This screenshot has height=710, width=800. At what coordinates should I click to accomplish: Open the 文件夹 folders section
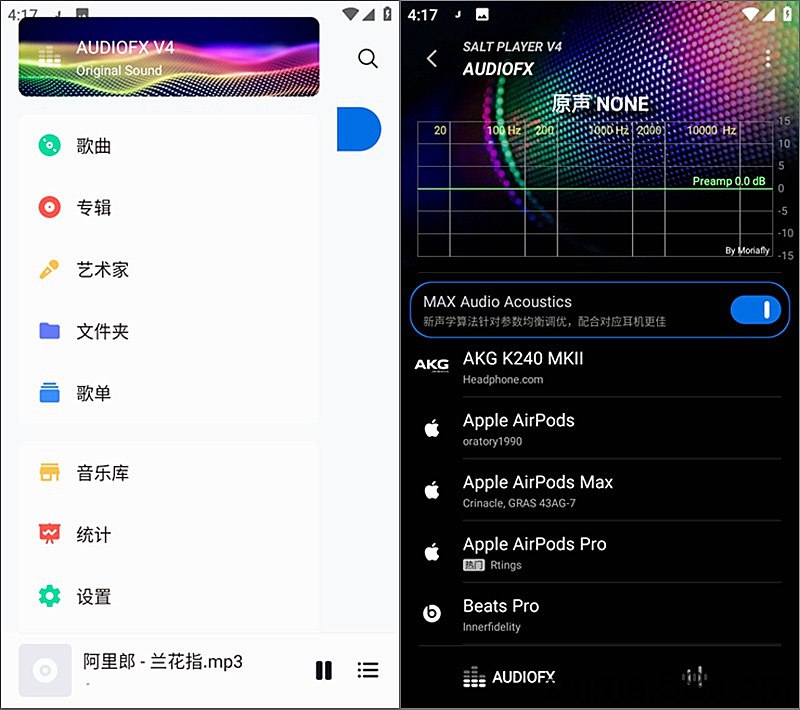102,332
